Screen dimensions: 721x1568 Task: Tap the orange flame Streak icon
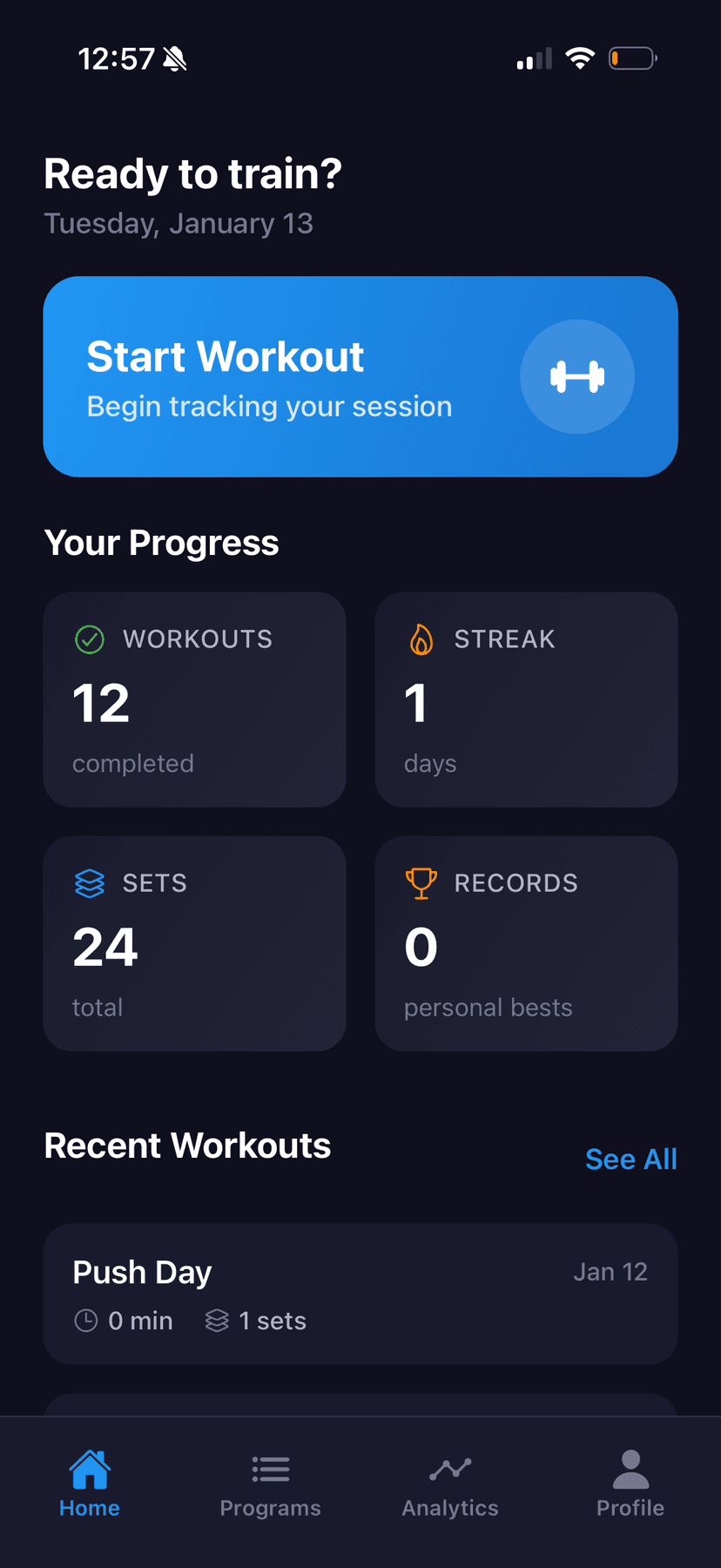(421, 639)
